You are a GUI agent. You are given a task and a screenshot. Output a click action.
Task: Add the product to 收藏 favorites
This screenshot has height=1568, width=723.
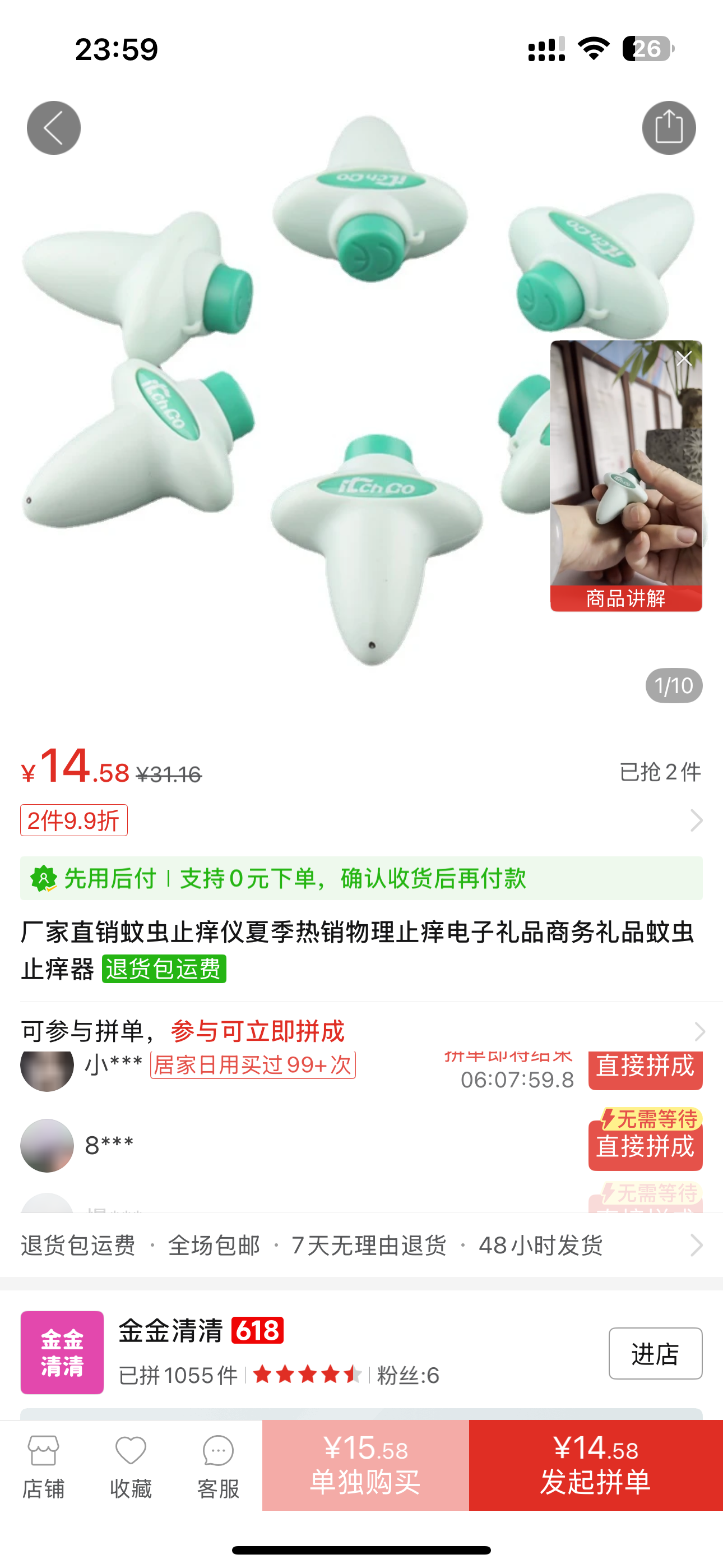131,1466
